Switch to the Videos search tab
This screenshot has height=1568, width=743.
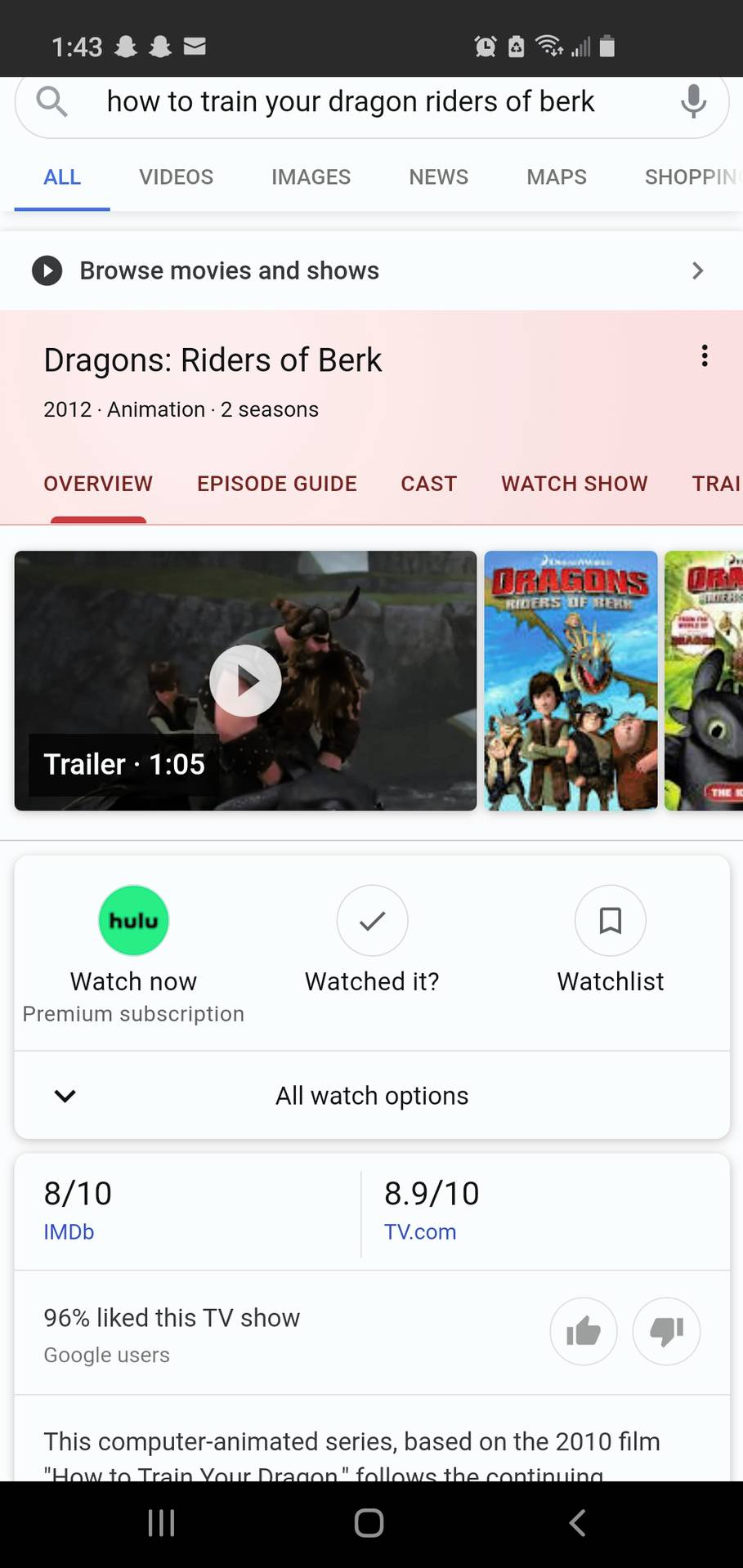click(176, 177)
